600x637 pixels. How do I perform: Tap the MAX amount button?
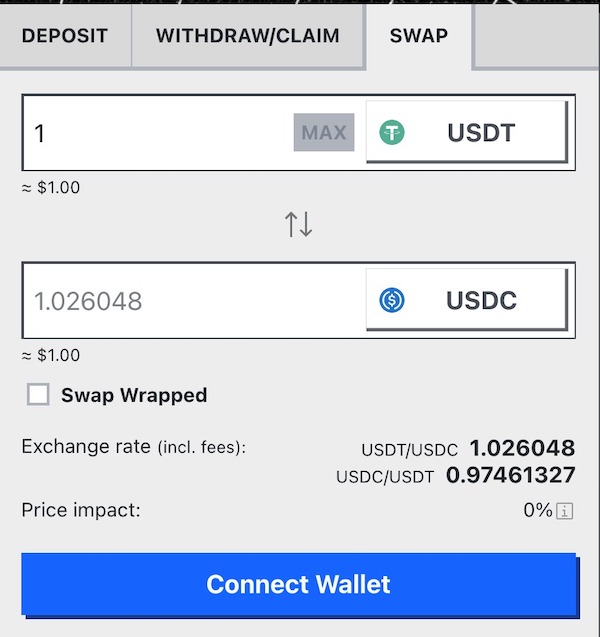(323, 132)
